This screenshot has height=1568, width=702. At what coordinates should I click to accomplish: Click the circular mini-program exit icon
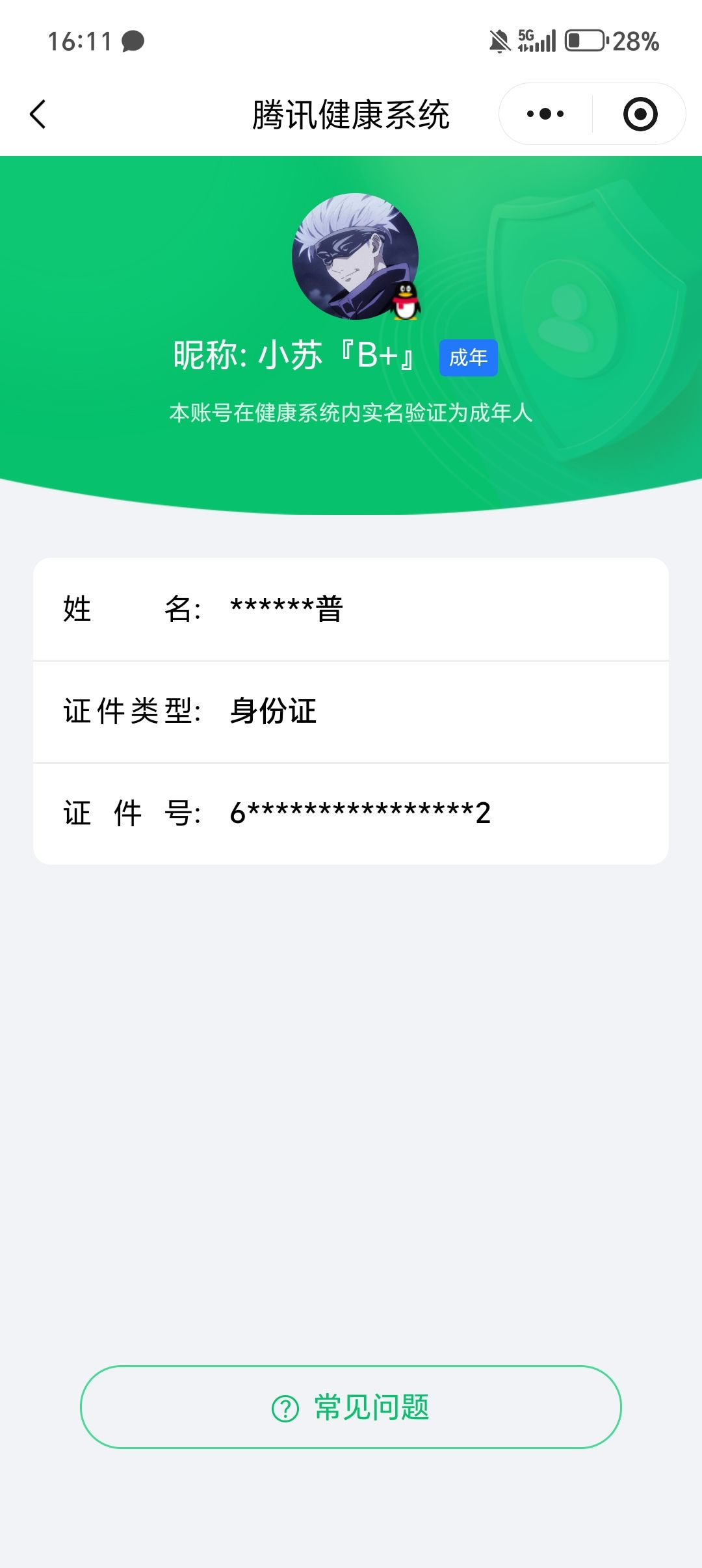click(640, 112)
